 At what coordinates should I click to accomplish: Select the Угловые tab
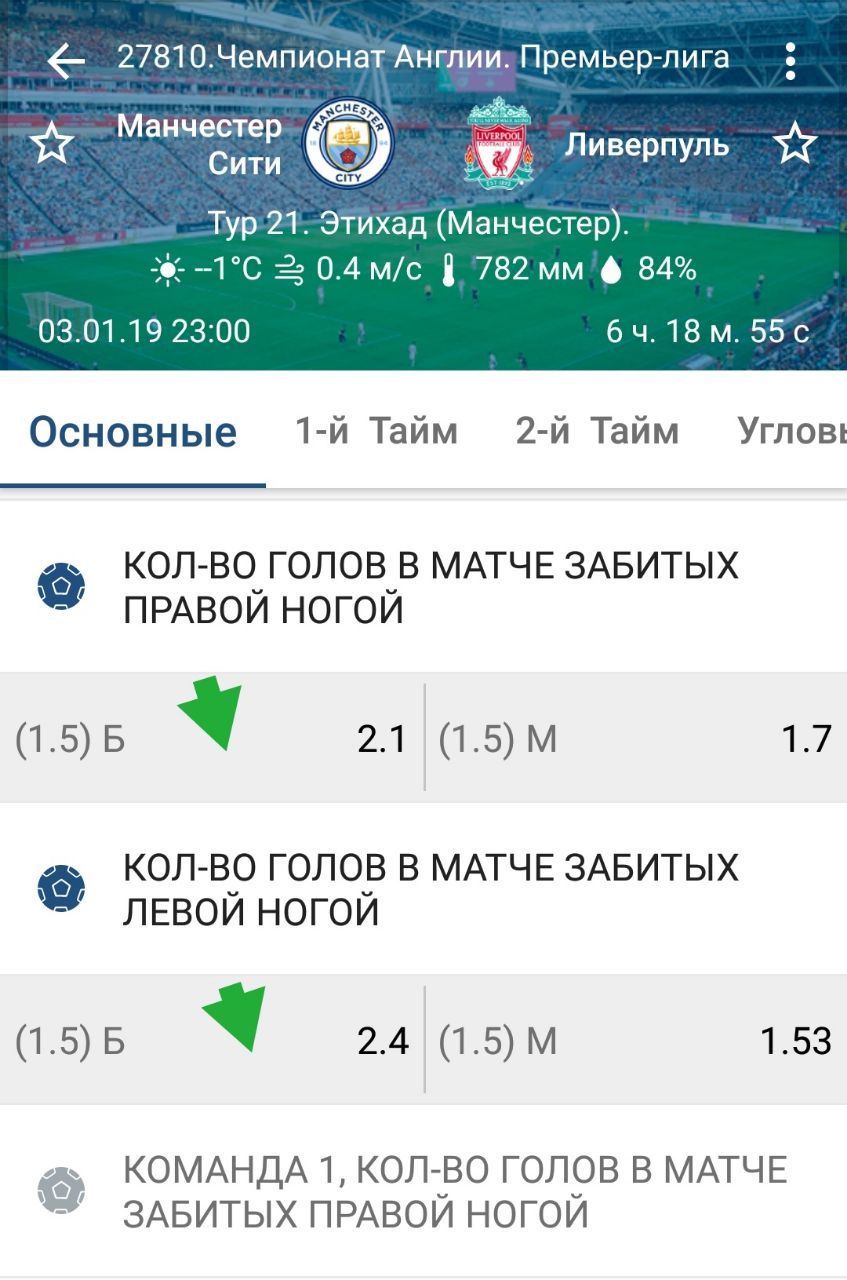tap(790, 432)
